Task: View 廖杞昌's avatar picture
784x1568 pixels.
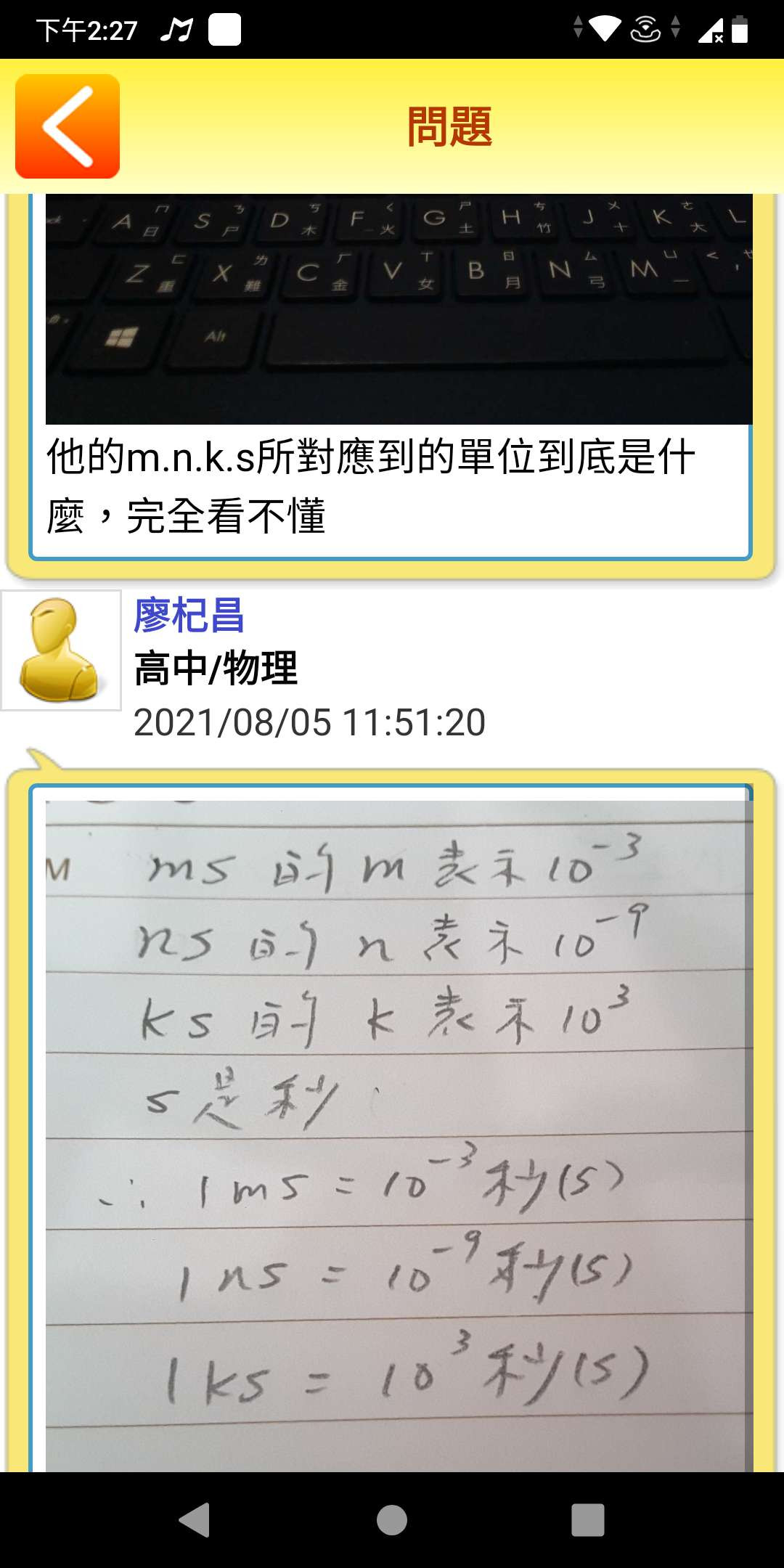Action: (61, 650)
